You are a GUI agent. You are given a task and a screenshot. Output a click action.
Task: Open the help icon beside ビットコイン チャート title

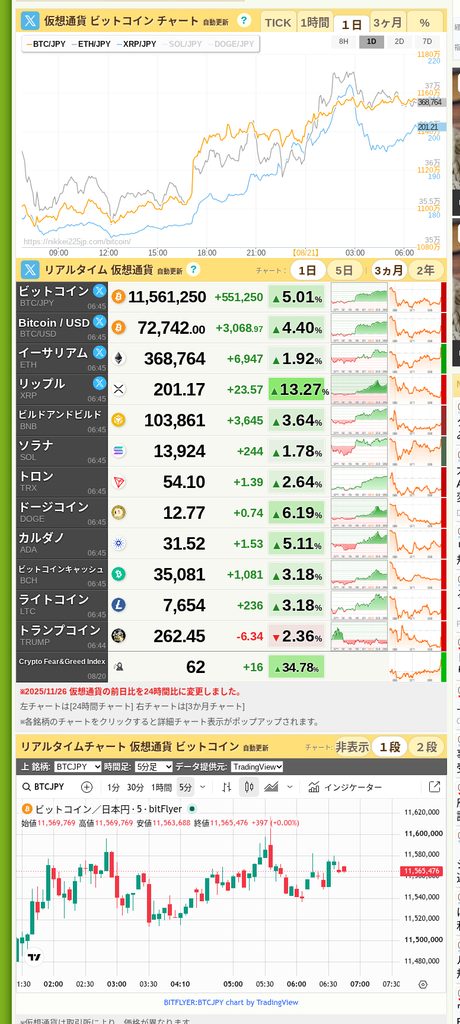244,21
